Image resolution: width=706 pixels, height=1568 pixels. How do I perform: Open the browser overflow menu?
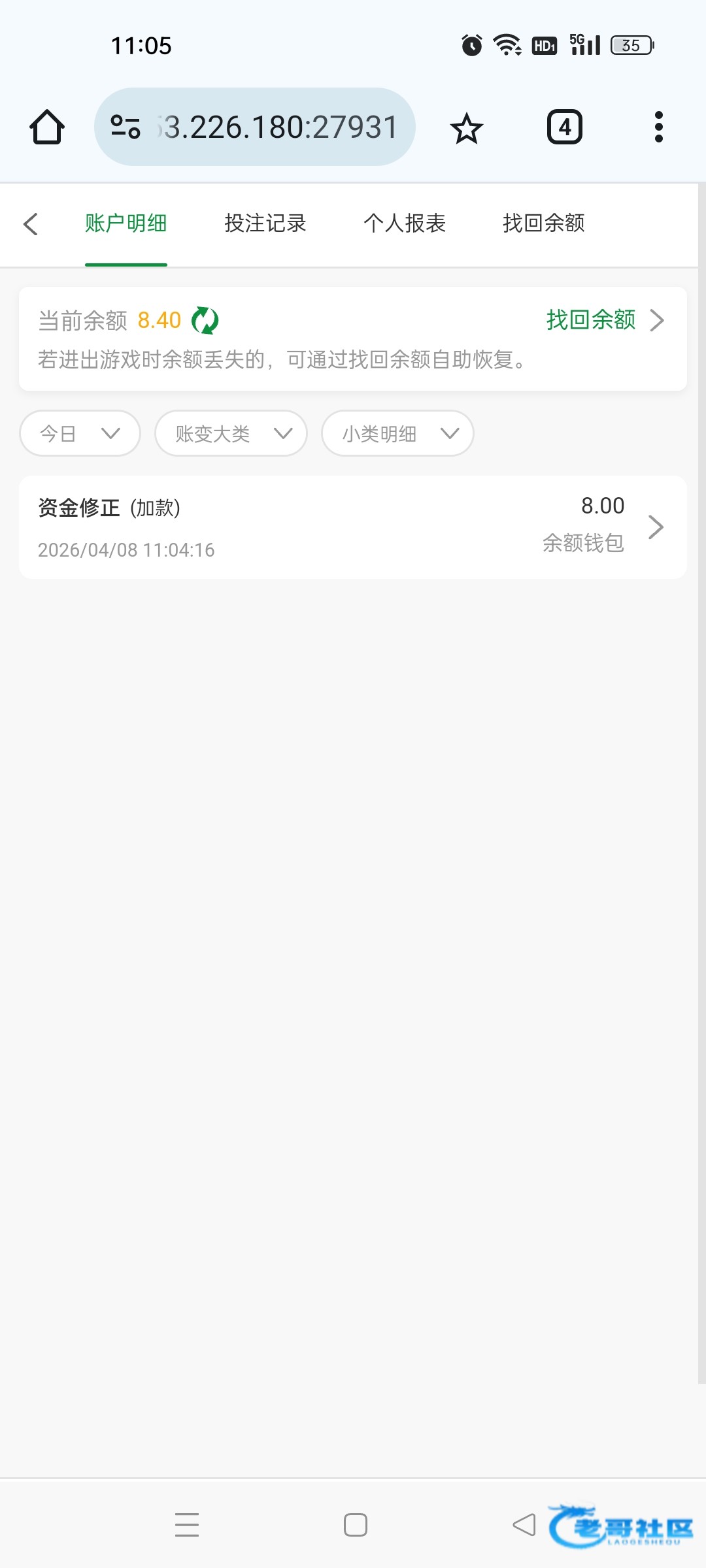(x=658, y=127)
